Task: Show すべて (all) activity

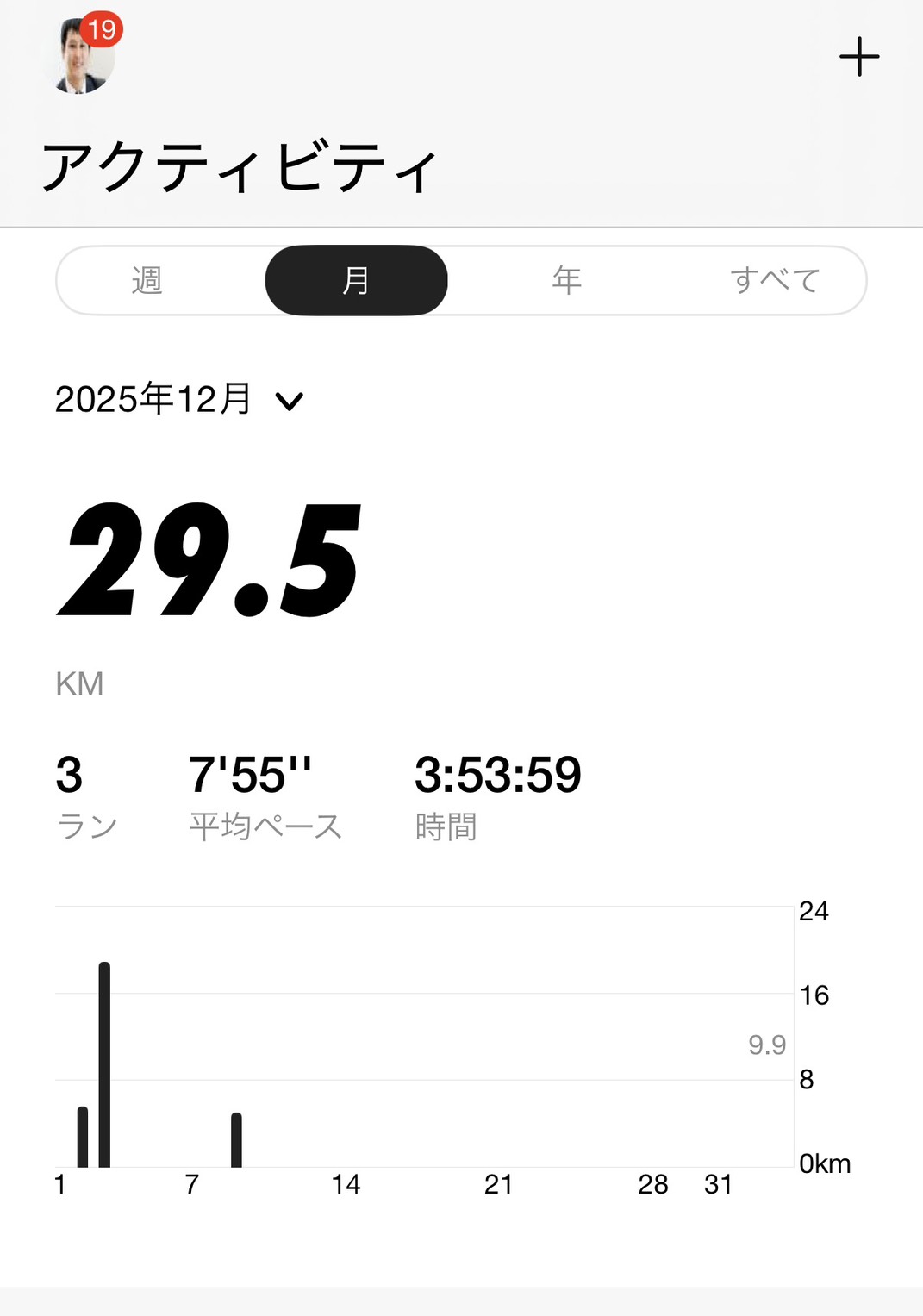Action: 774,280
